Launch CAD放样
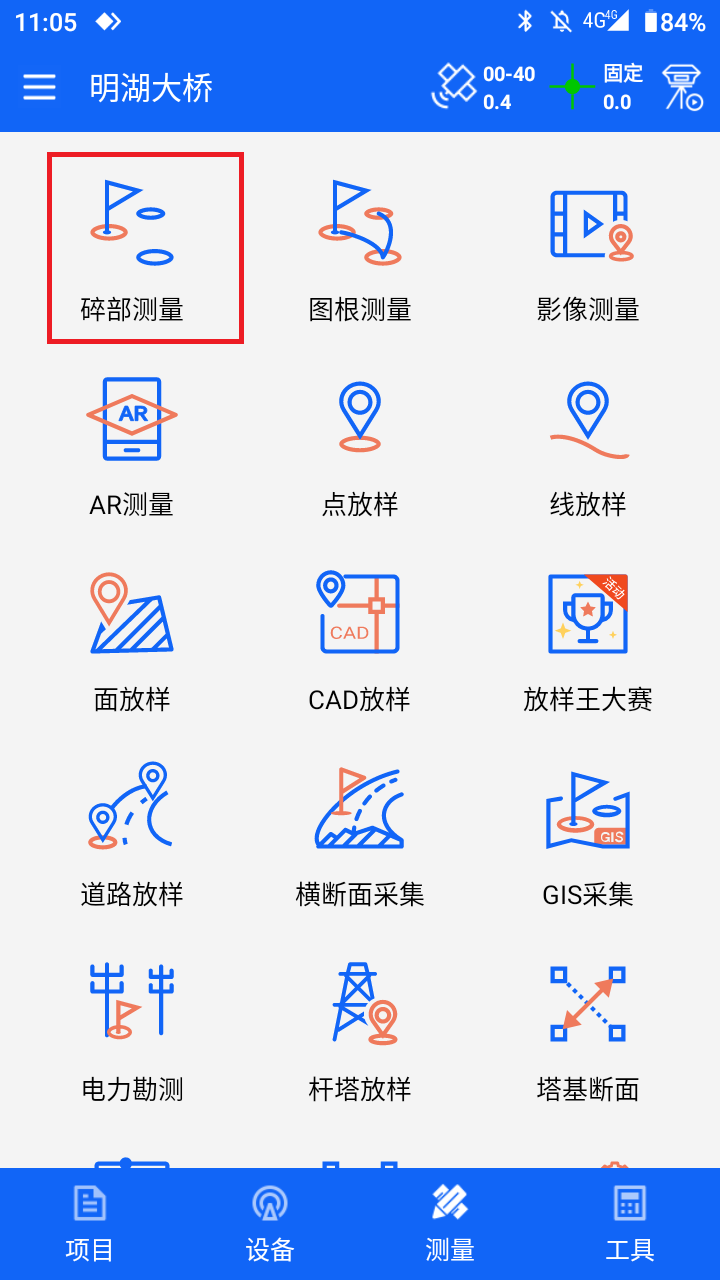This screenshot has width=720, height=1280. (360, 640)
